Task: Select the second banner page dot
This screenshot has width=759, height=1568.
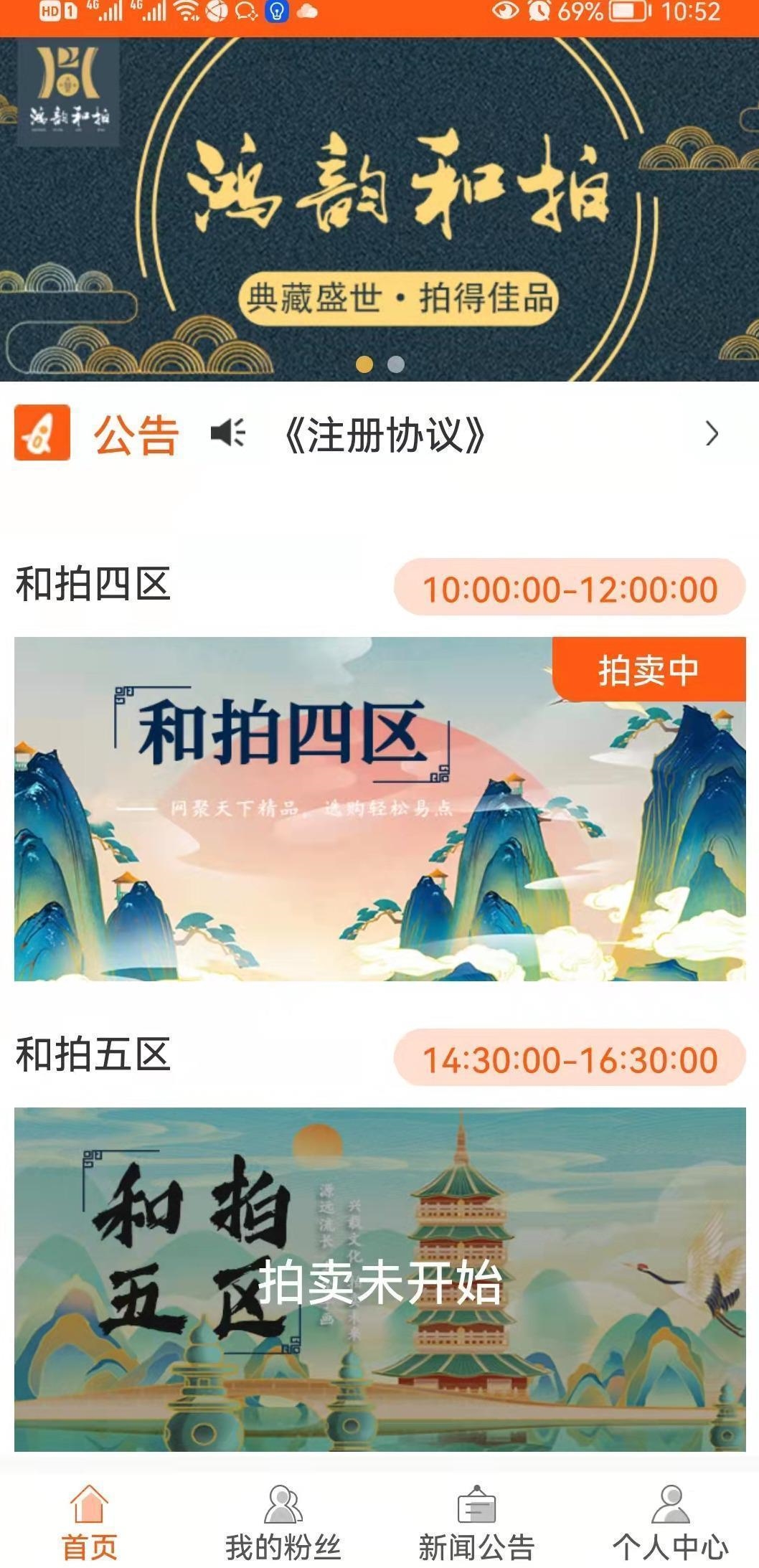Action: pyautogui.click(x=396, y=364)
